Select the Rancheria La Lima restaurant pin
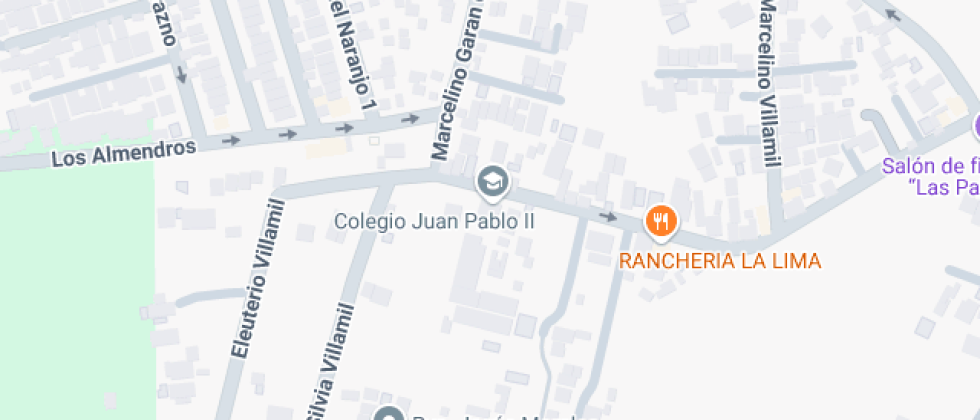The height and width of the screenshot is (420, 980). pos(660,221)
